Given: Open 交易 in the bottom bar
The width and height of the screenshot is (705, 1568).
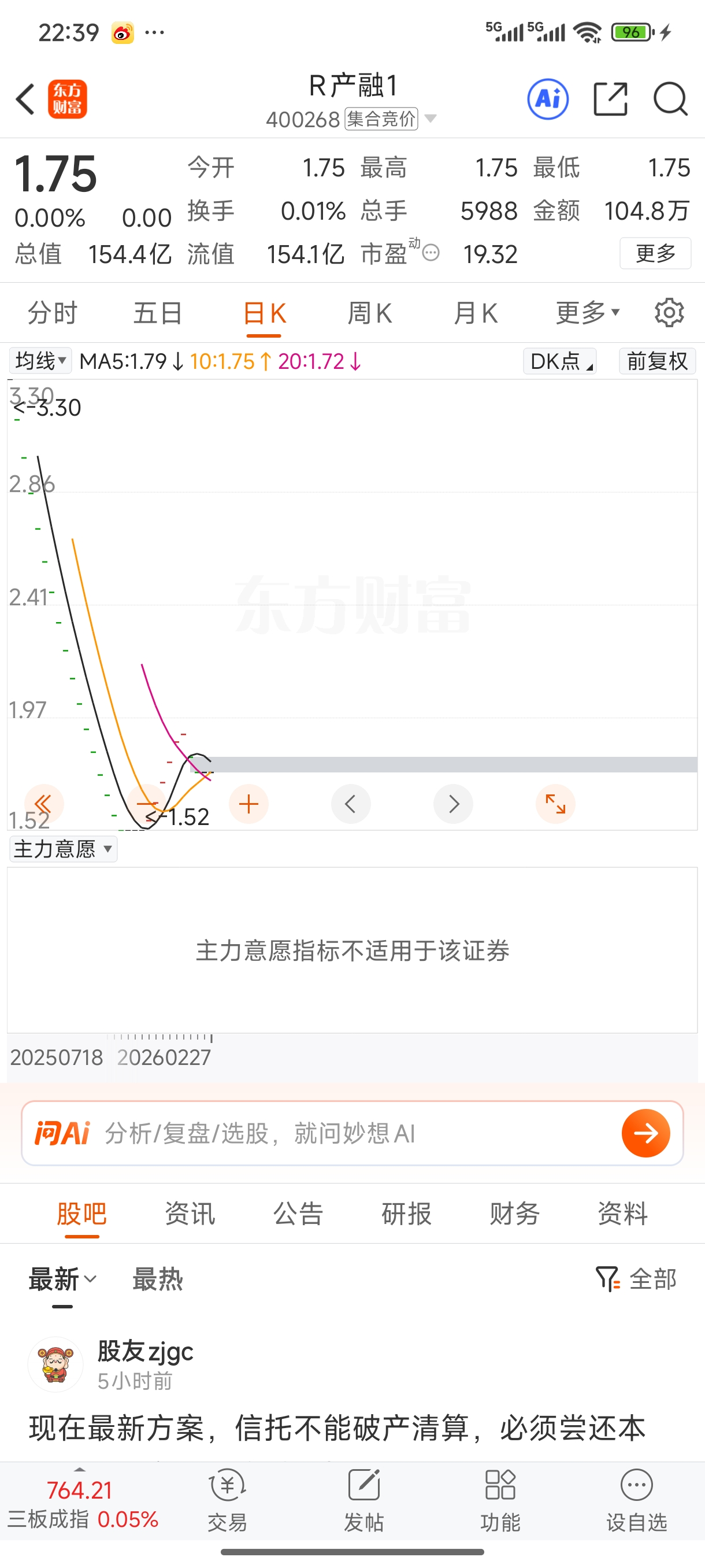Looking at the screenshot, I should pyautogui.click(x=228, y=1499).
